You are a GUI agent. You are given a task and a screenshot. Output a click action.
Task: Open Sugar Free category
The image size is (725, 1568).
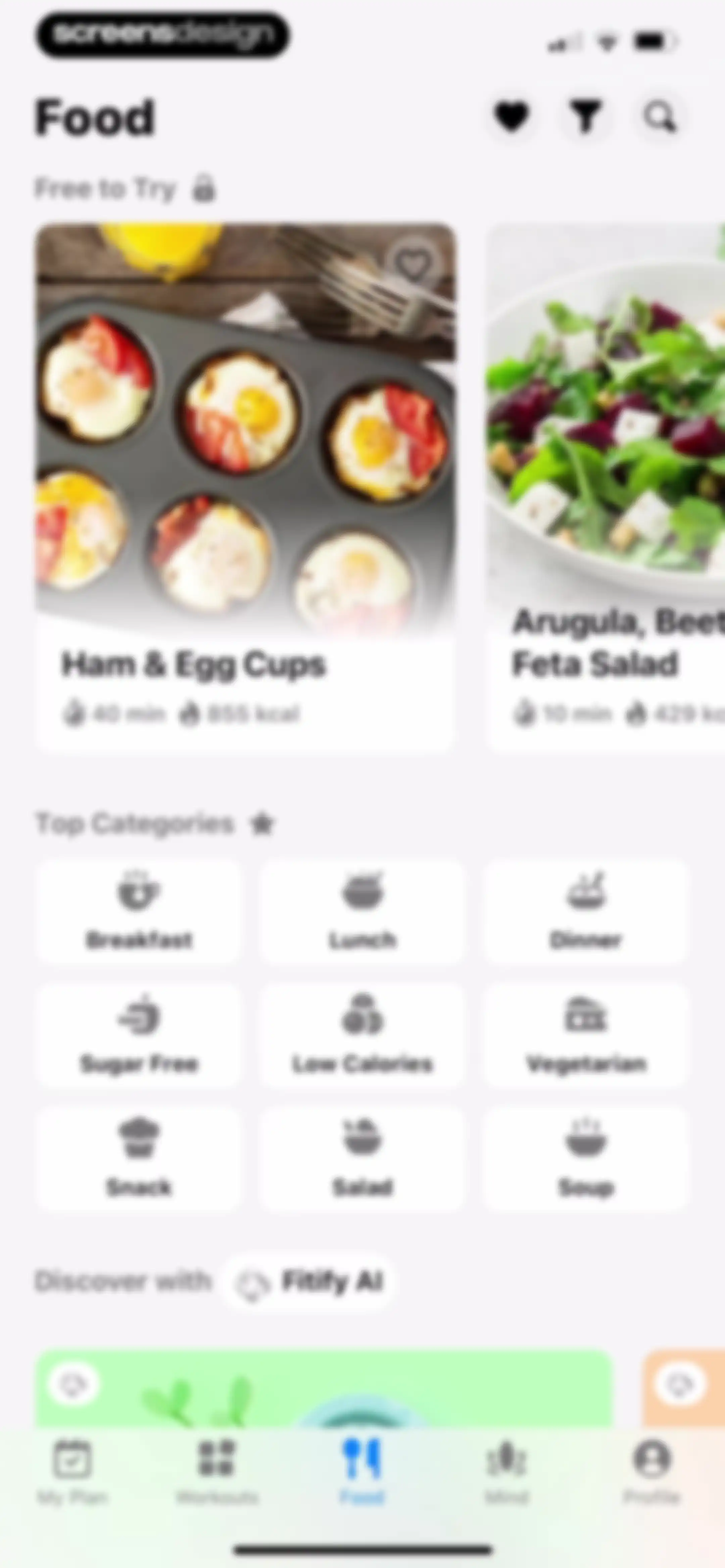click(139, 1035)
